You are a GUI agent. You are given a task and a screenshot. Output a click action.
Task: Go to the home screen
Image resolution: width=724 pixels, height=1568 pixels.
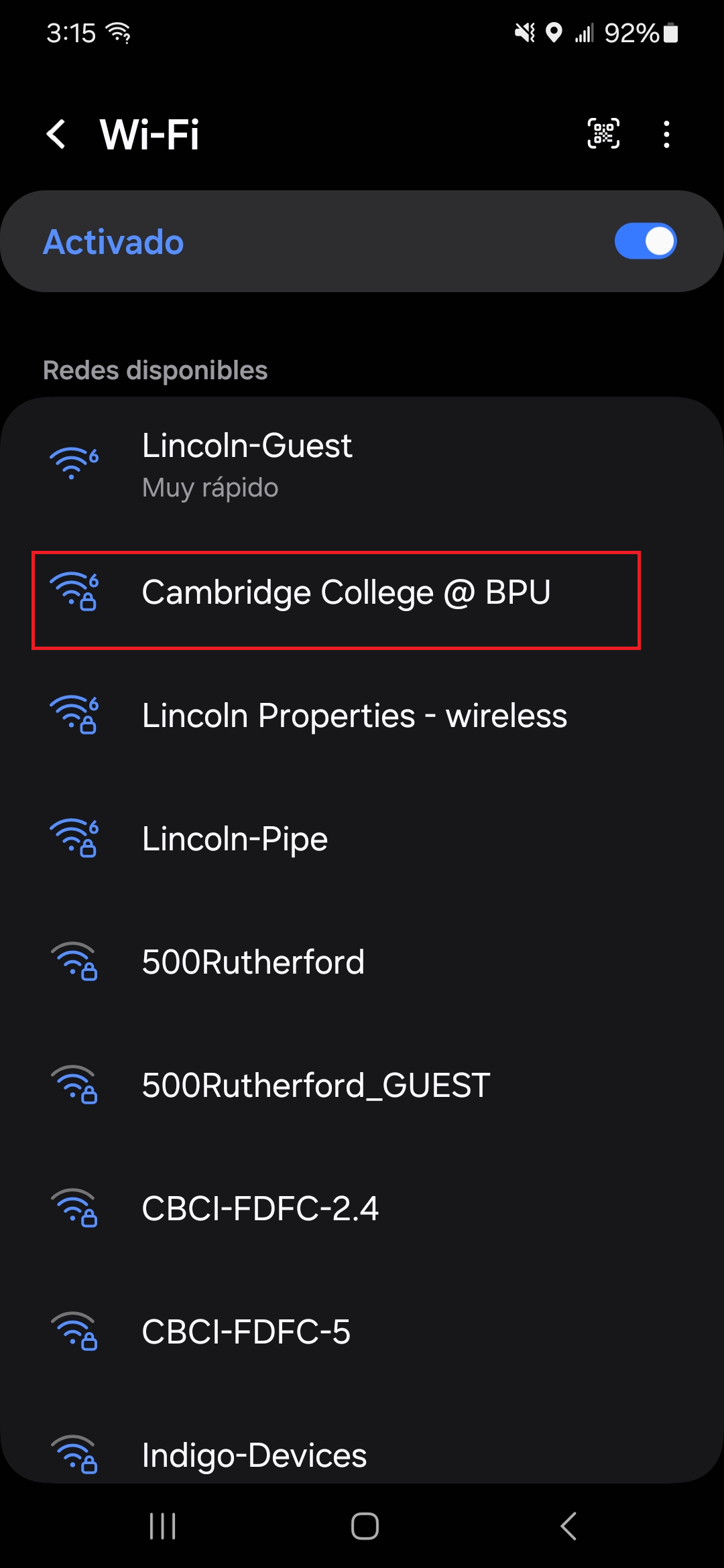click(365, 1526)
